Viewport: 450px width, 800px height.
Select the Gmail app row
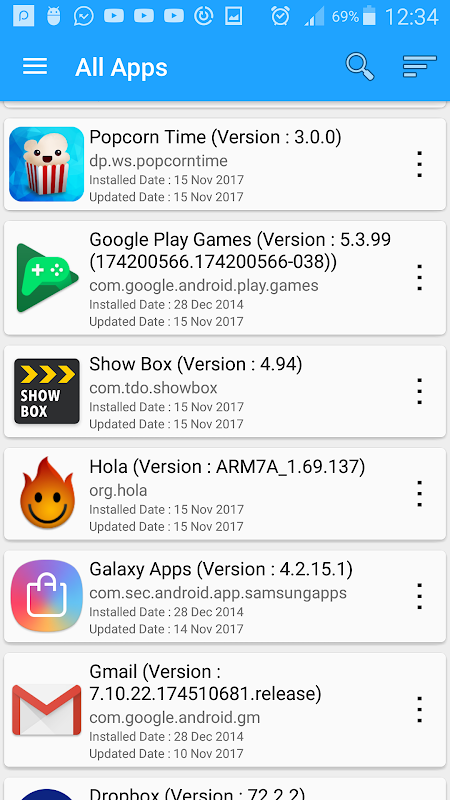225,710
